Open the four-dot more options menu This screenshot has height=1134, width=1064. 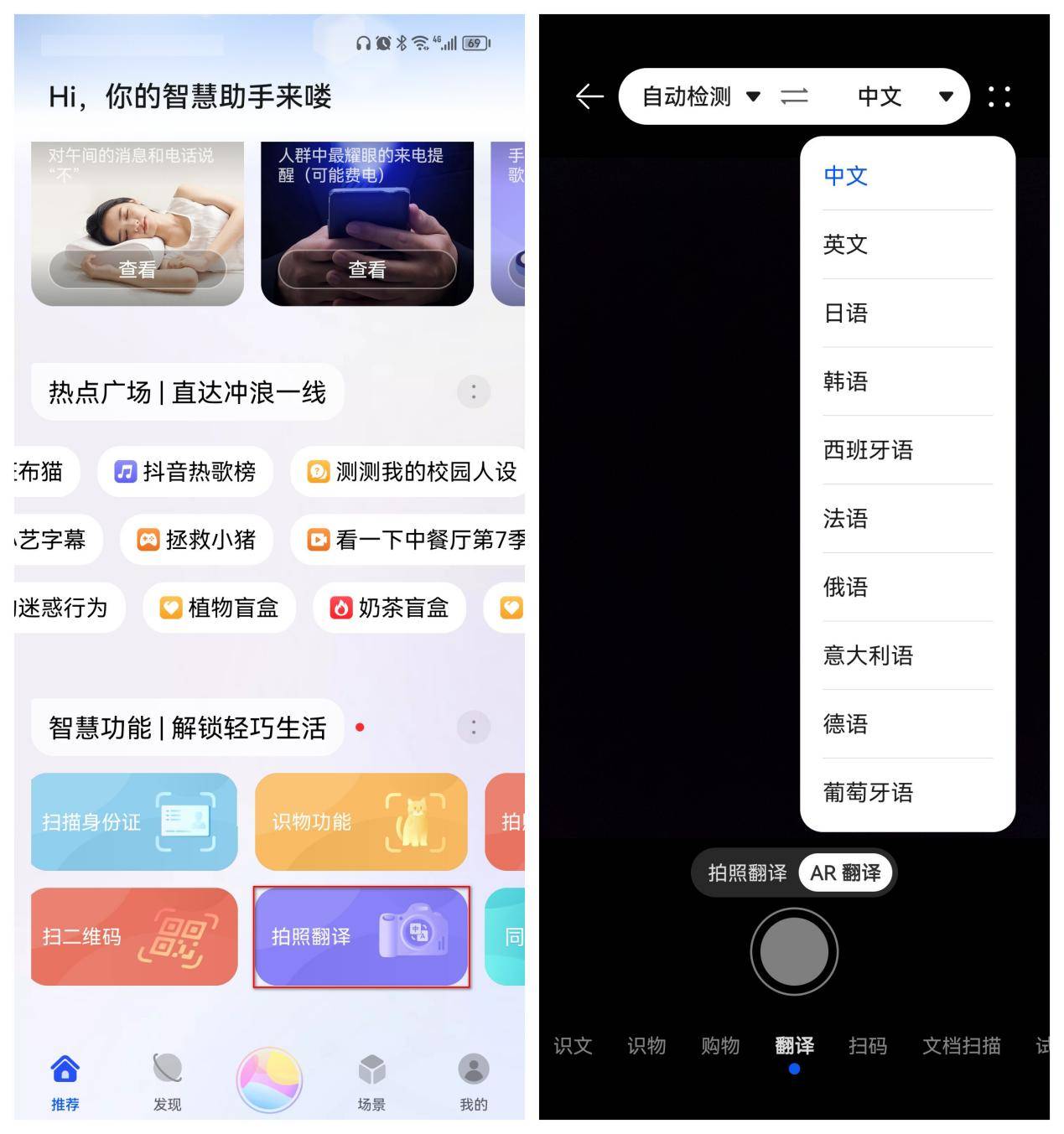pos(999,97)
